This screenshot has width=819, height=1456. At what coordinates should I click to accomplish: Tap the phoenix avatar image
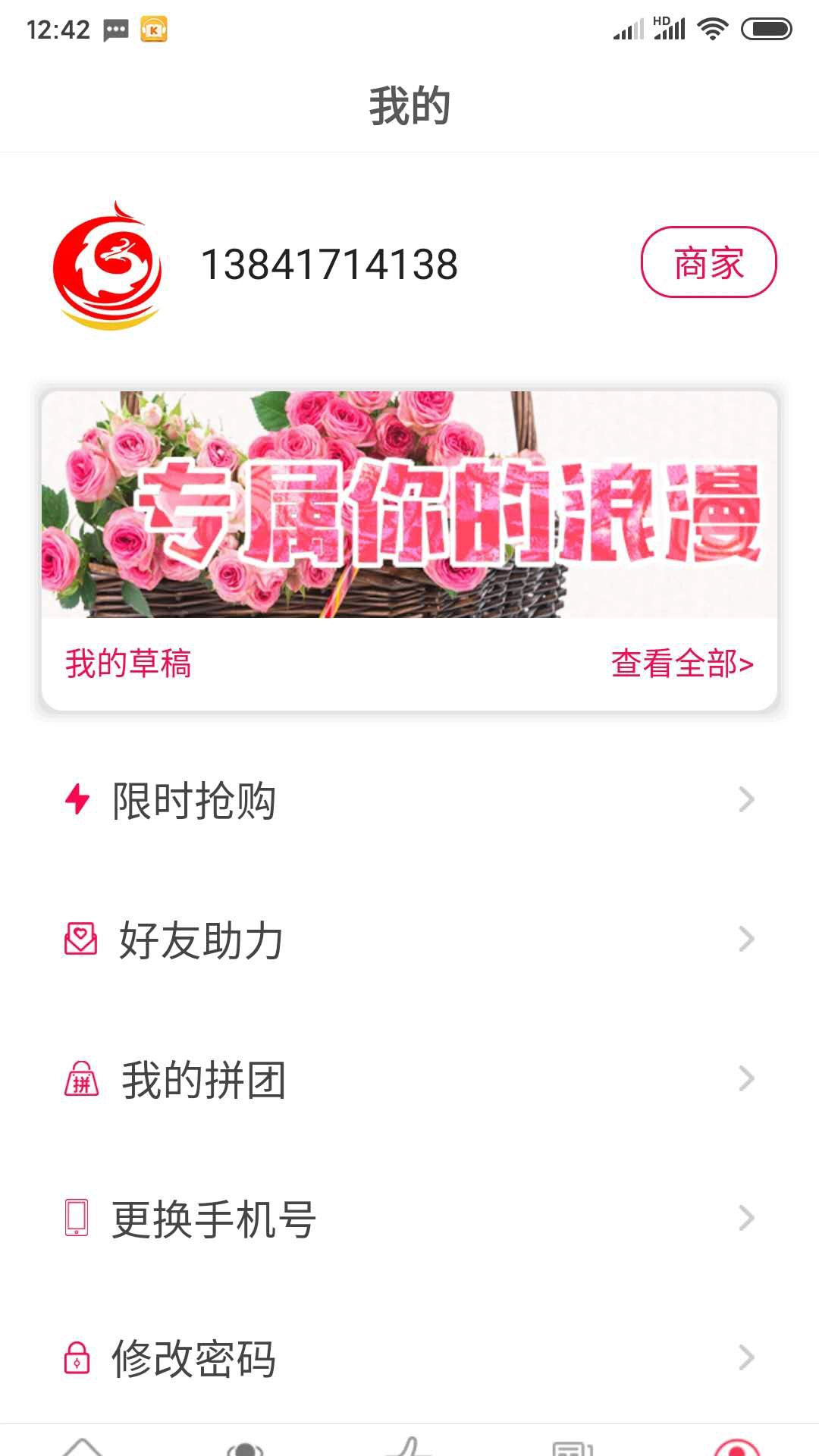tap(108, 264)
